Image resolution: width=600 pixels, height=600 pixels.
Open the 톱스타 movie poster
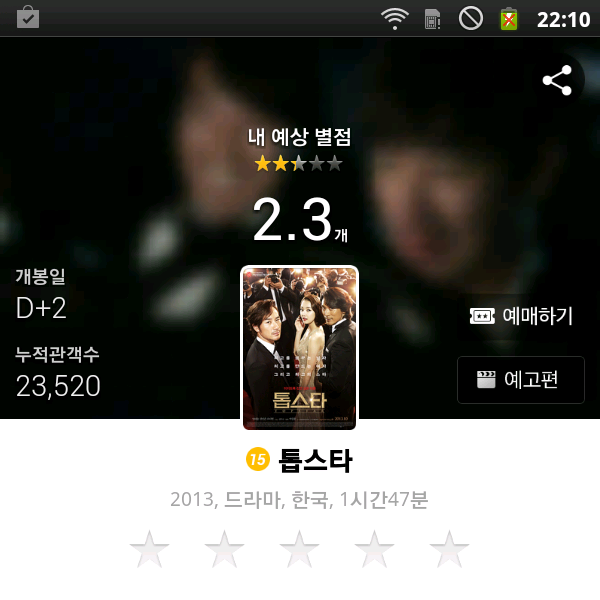point(299,348)
